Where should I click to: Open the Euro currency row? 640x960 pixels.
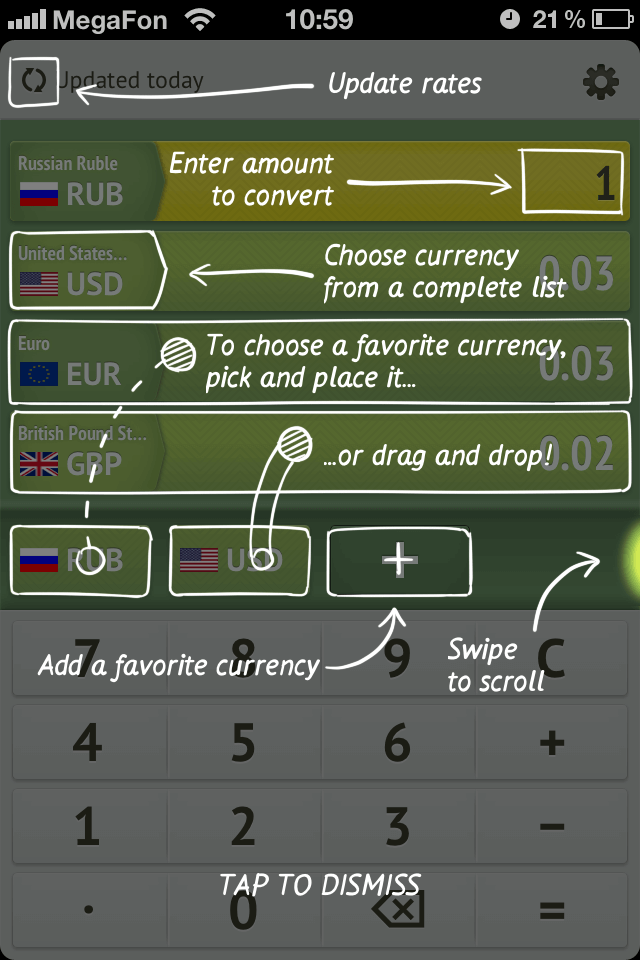point(320,362)
